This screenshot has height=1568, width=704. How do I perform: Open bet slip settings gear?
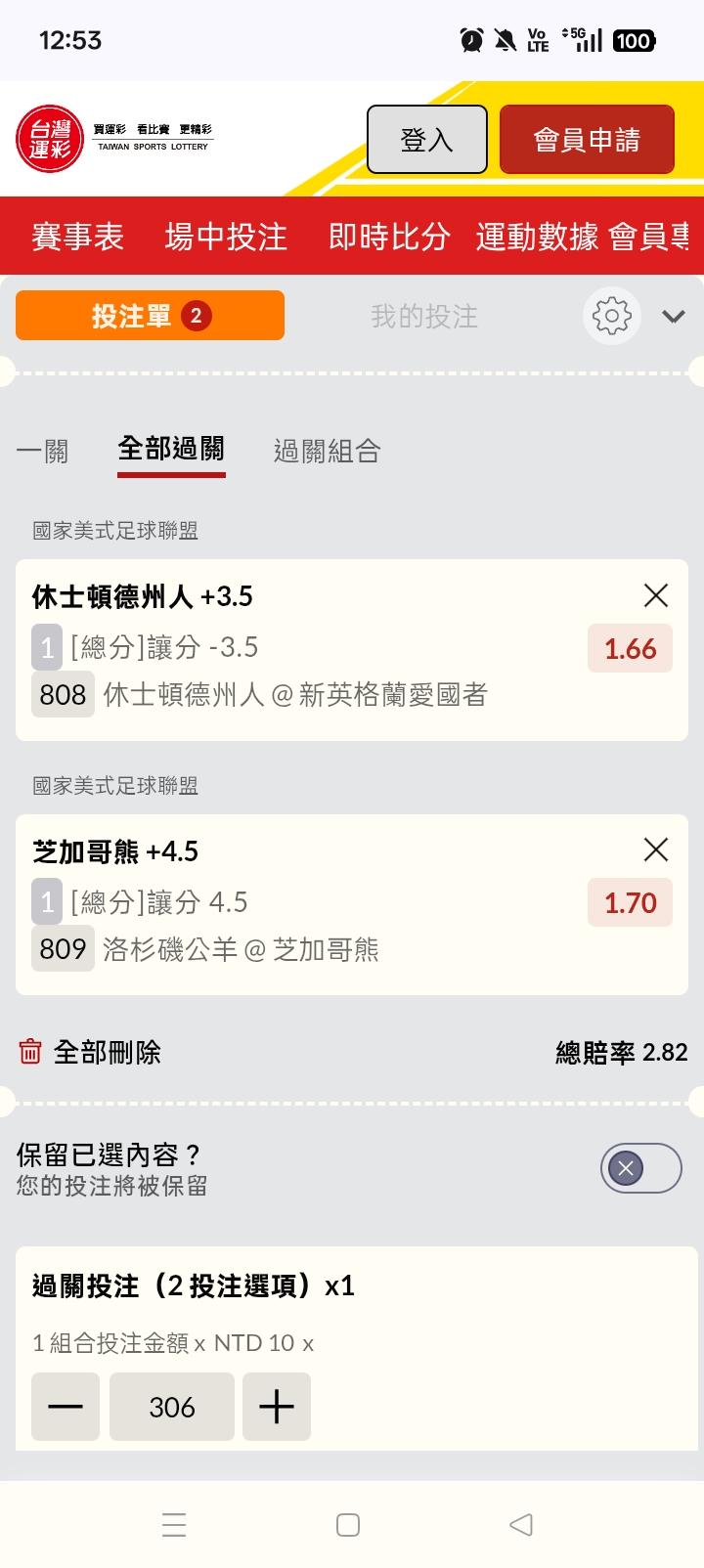click(x=612, y=316)
